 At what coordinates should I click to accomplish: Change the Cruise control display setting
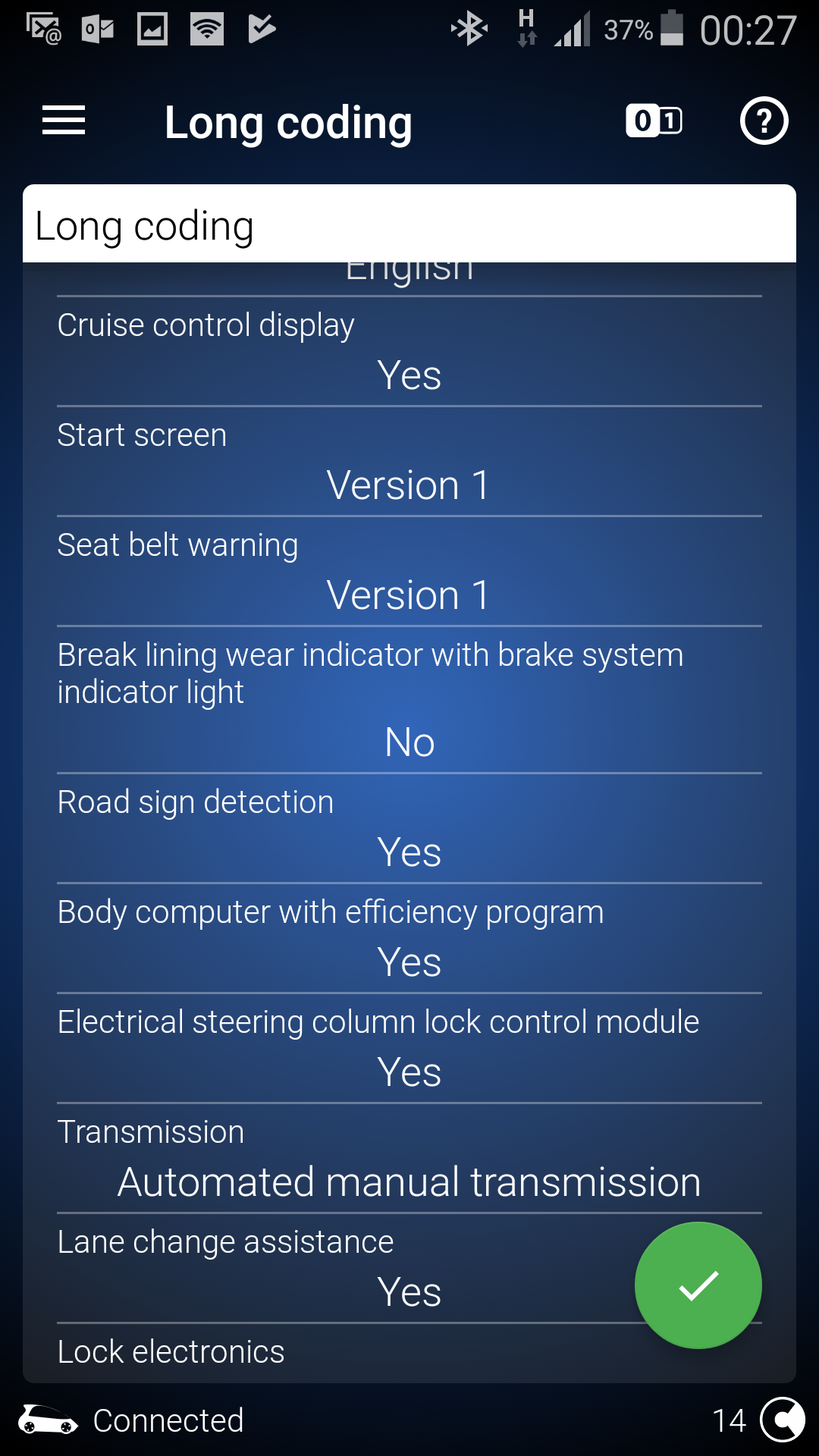(x=409, y=352)
